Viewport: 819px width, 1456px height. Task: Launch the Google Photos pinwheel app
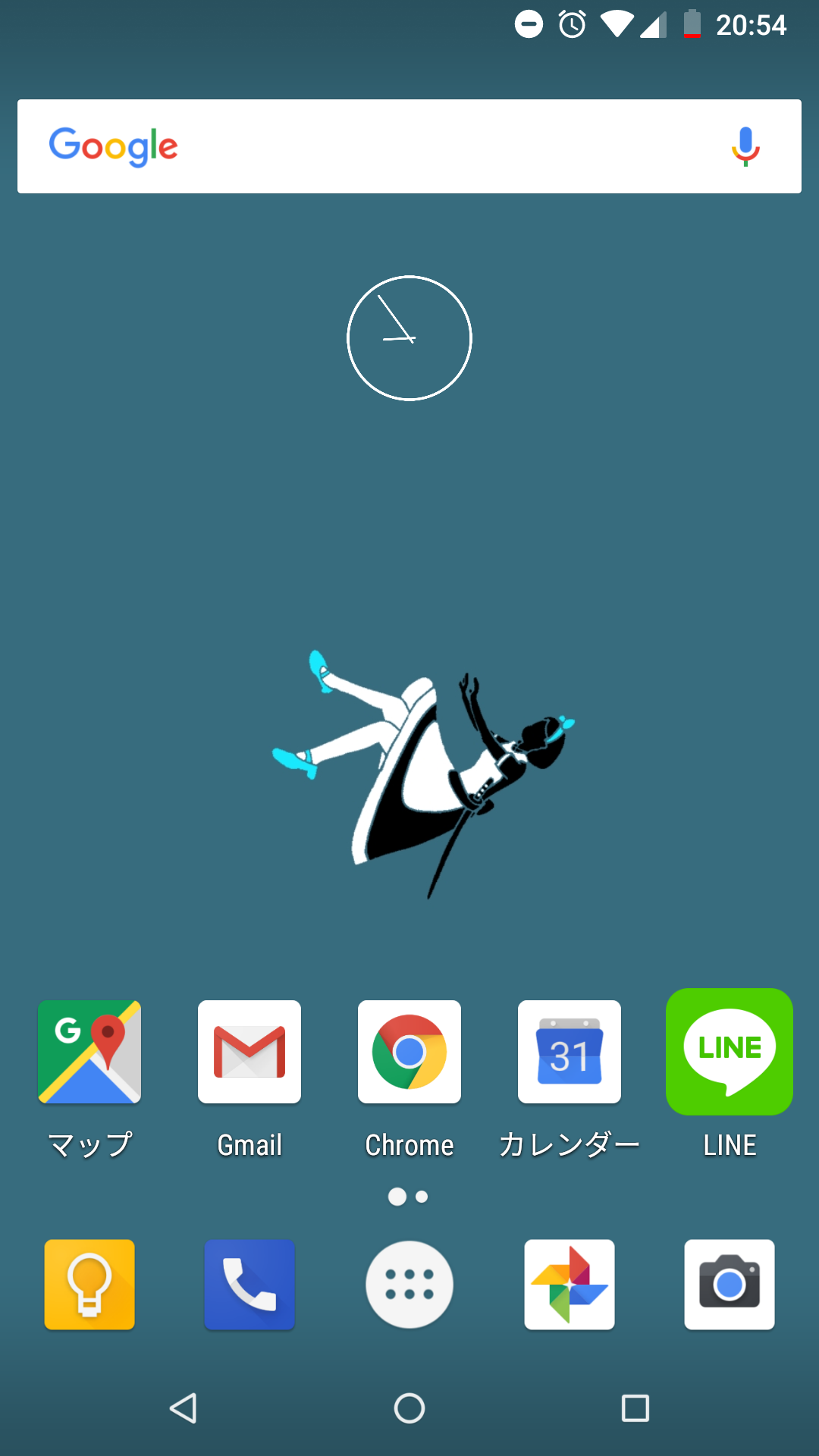(570, 1285)
